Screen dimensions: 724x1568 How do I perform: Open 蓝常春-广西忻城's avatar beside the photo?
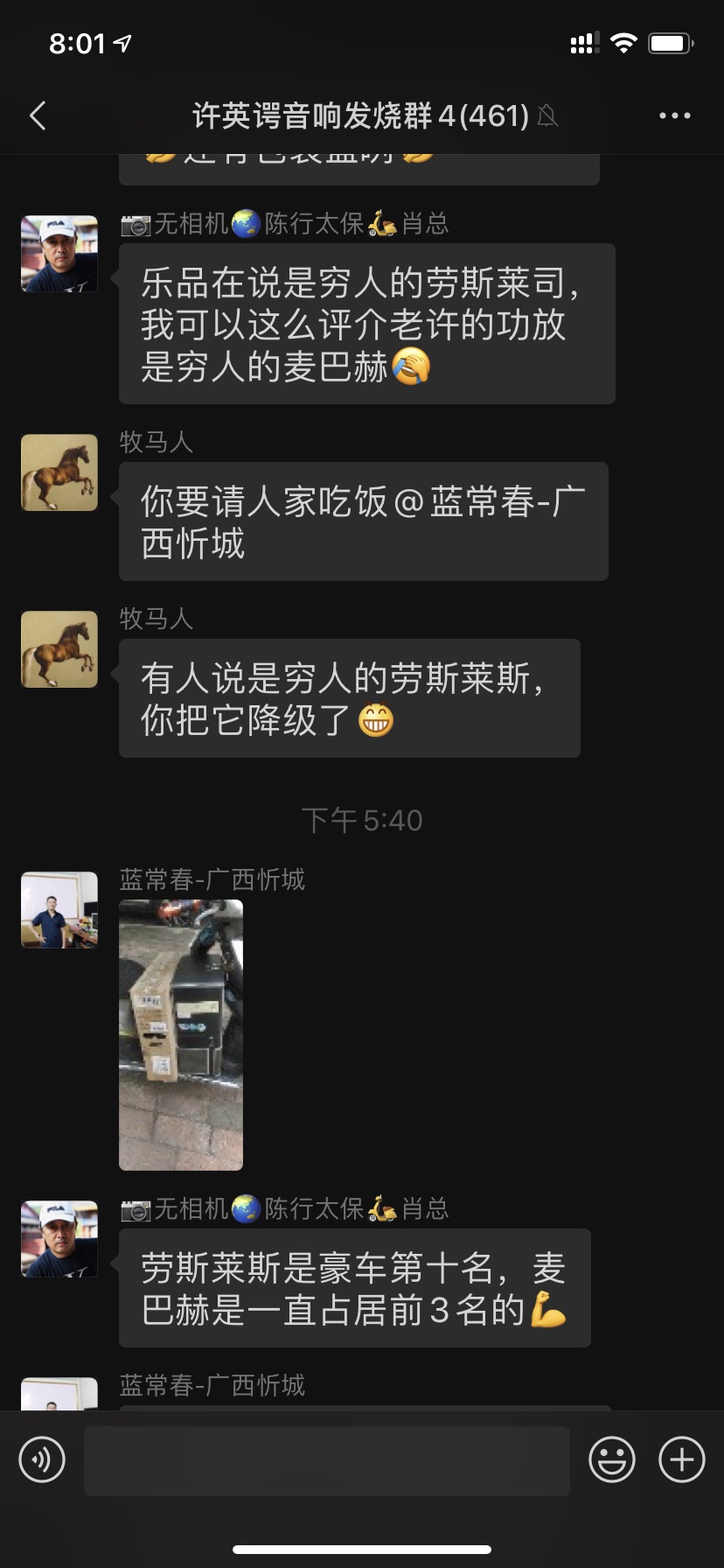(59, 910)
